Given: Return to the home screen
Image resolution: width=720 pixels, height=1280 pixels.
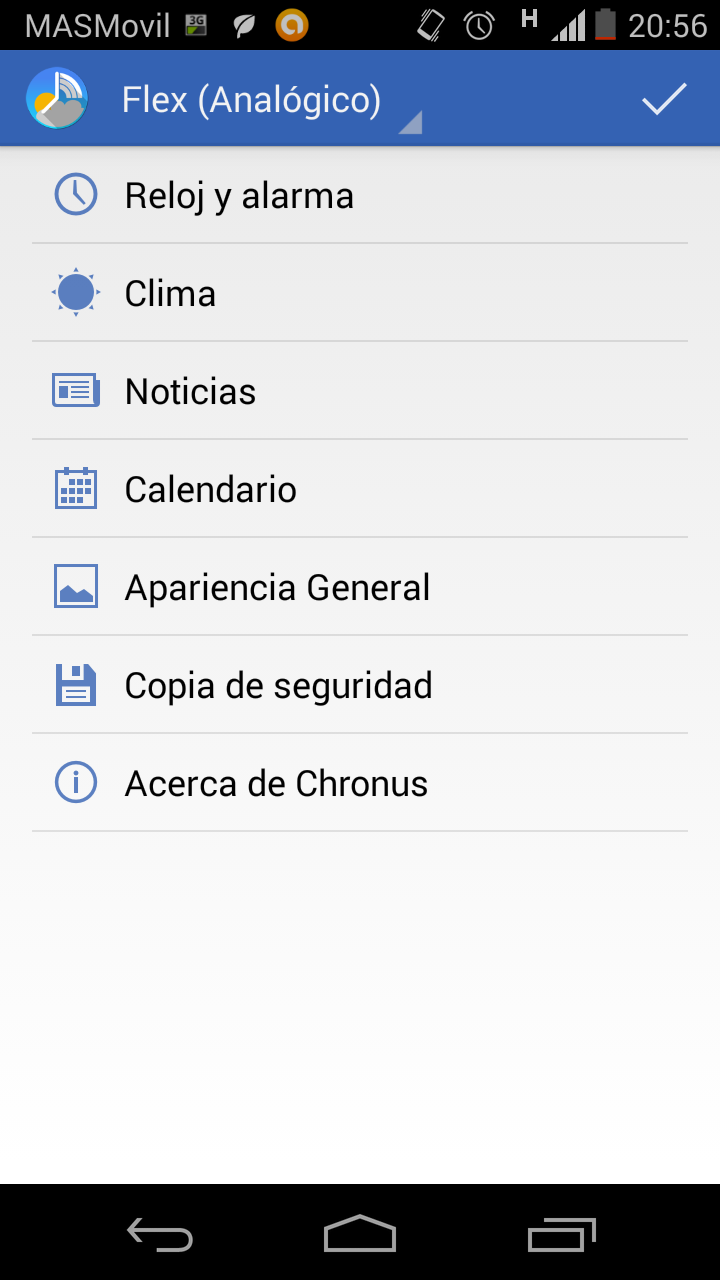Looking at the screenshot, I should [x=360, y=1235].
